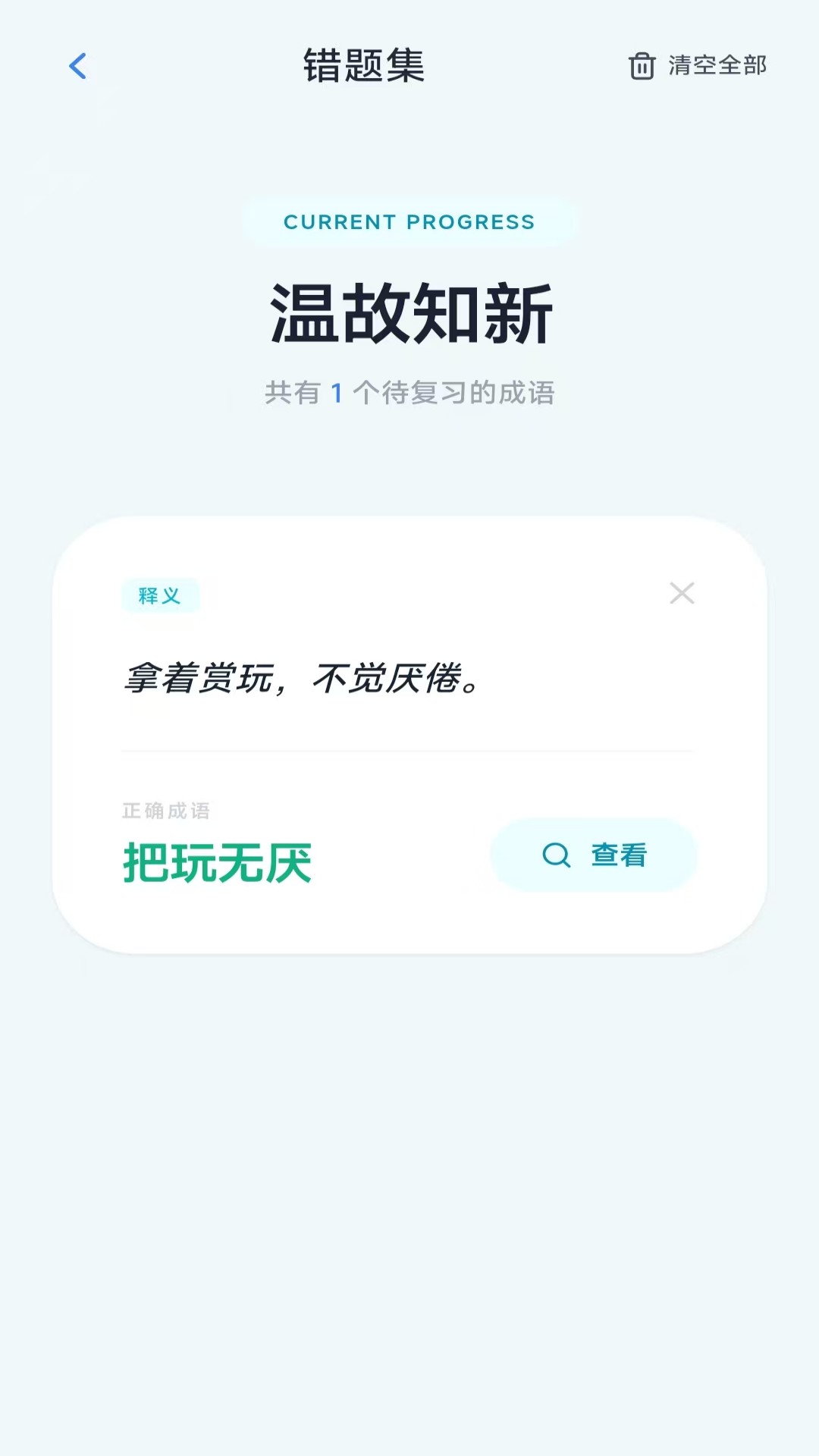819x1456 pixels.
Task: Tap the magnifier icon inside 查看 button
Action: coord(557,855)
